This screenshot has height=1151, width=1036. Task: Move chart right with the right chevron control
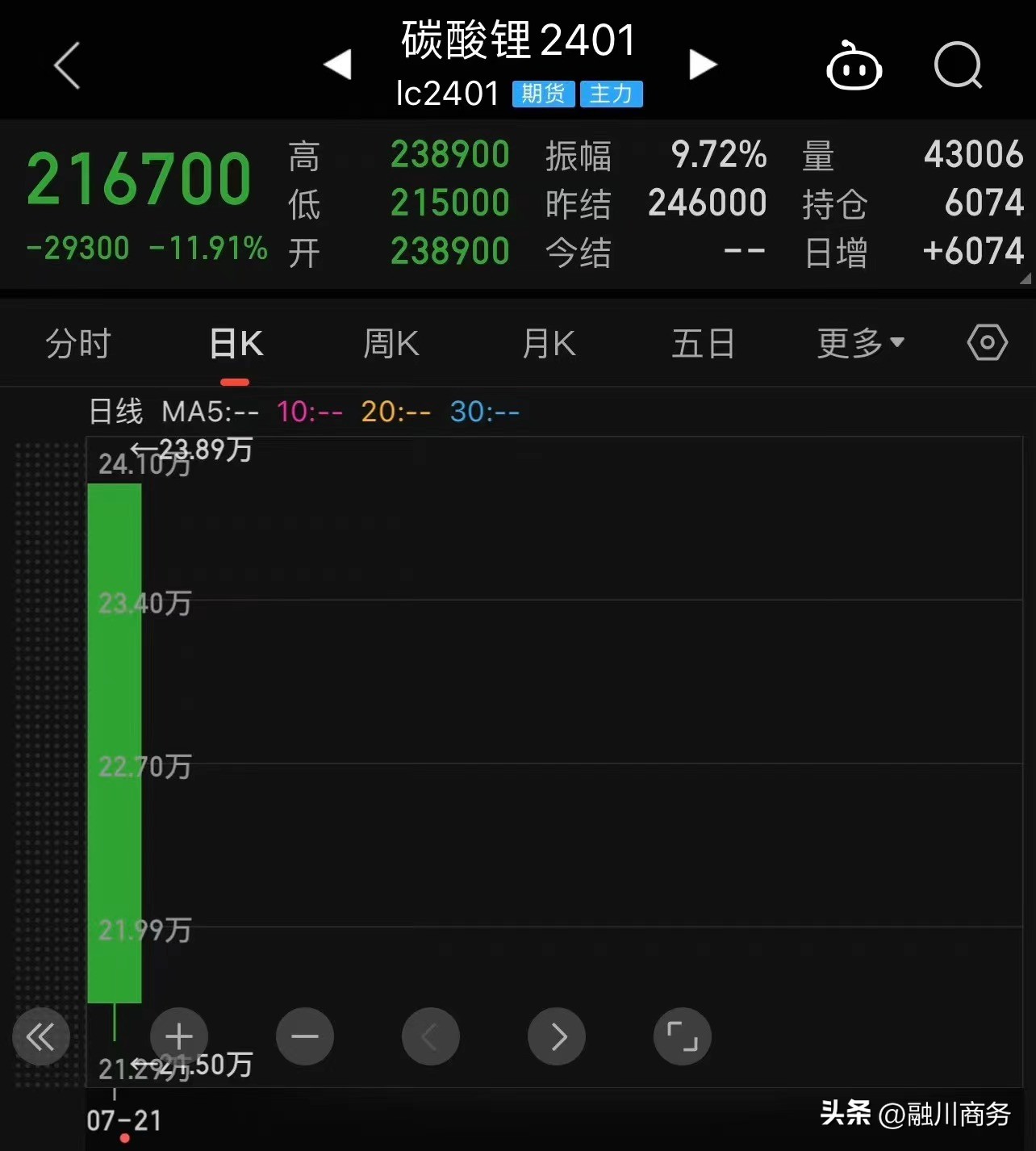coord(556,1036)
